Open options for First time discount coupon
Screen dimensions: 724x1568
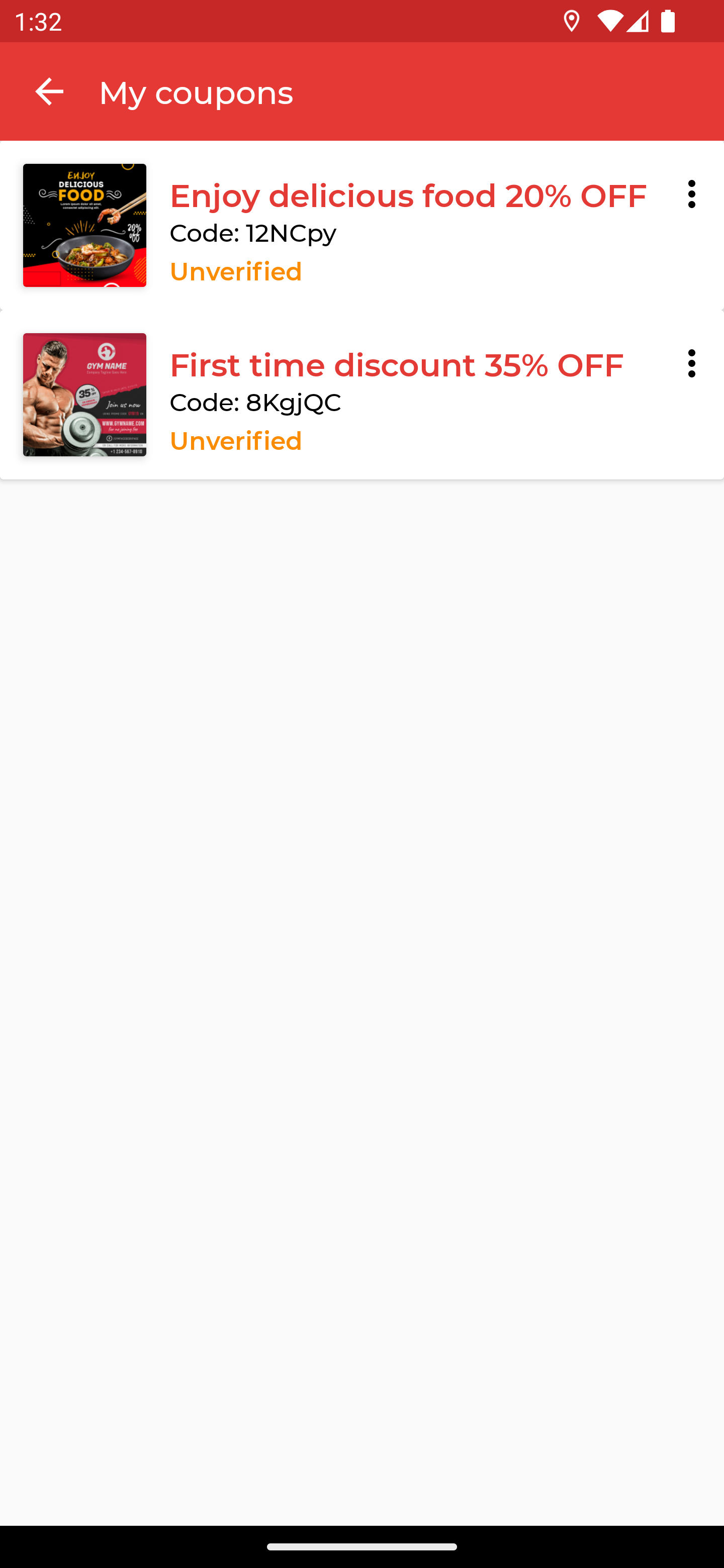pos(691,363)
